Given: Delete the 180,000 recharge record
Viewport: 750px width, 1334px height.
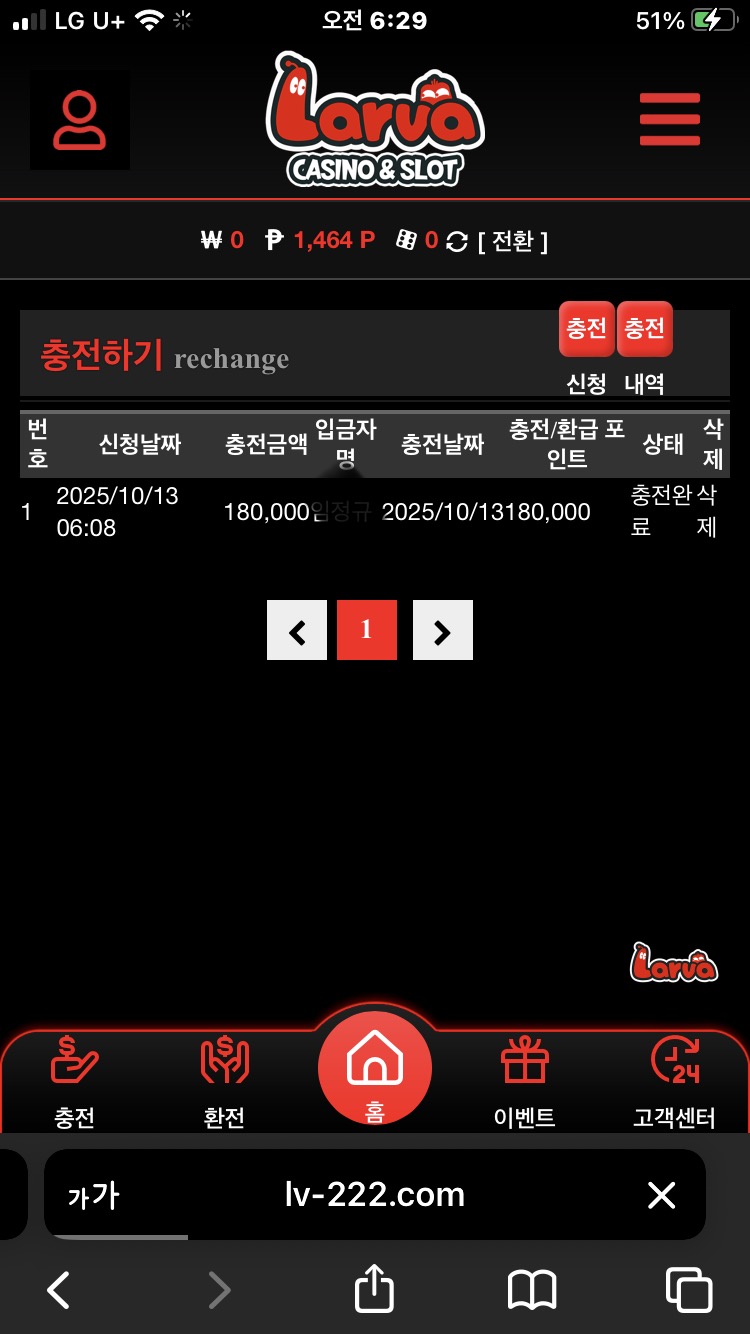Looking at the screenshot, I should coord(707,511).
